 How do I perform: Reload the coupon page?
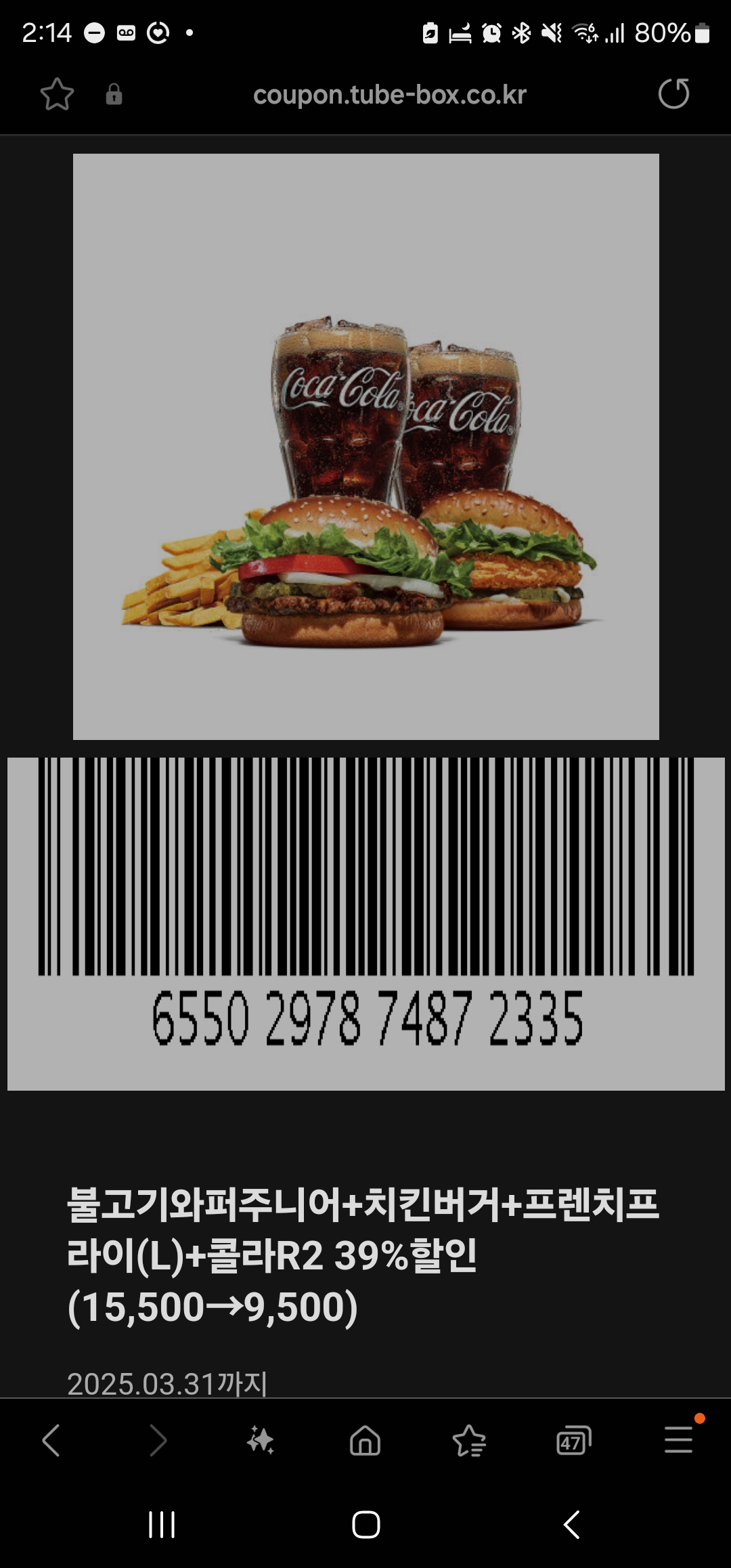coord(673,93)
